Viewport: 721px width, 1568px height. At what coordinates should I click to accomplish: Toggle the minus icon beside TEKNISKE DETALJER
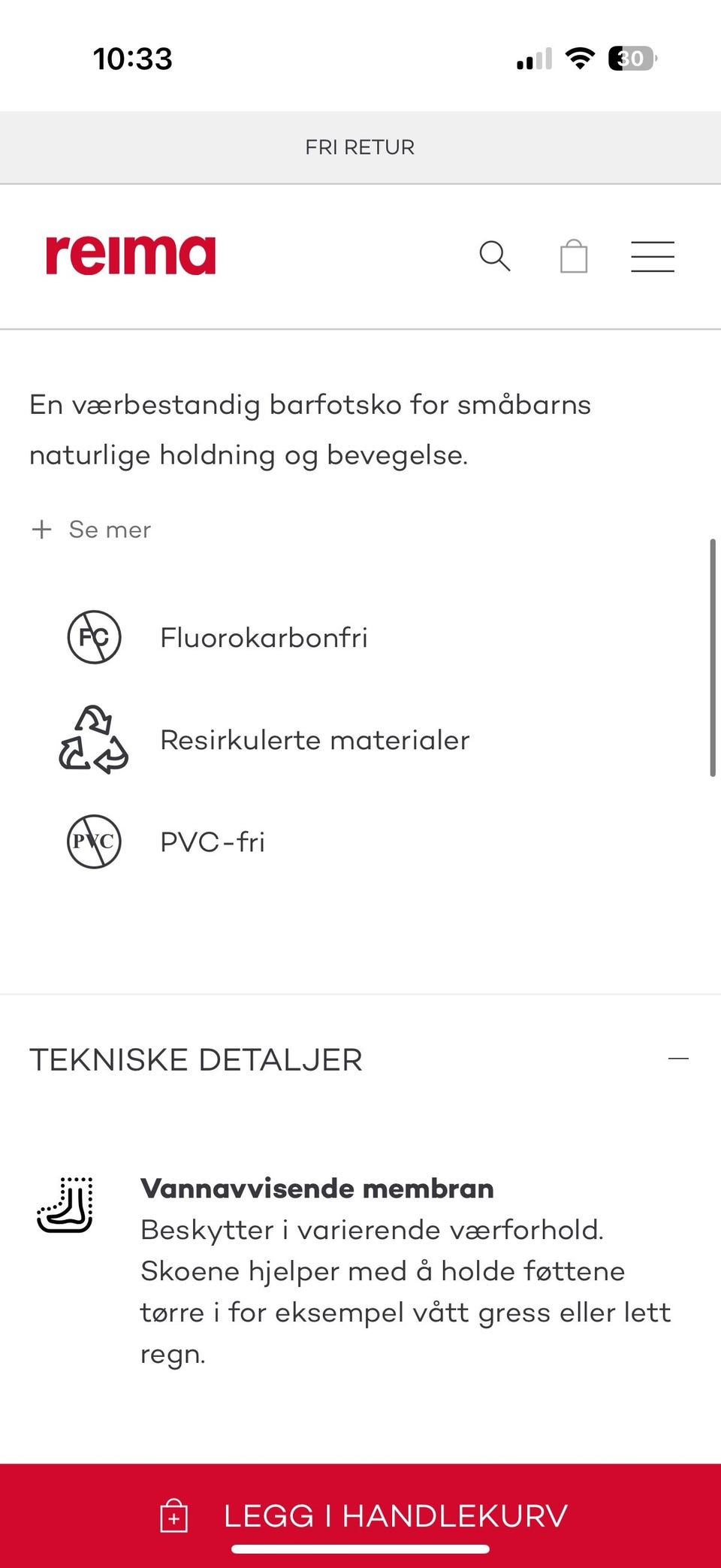pyautogui.click(x=677, y=1059)
